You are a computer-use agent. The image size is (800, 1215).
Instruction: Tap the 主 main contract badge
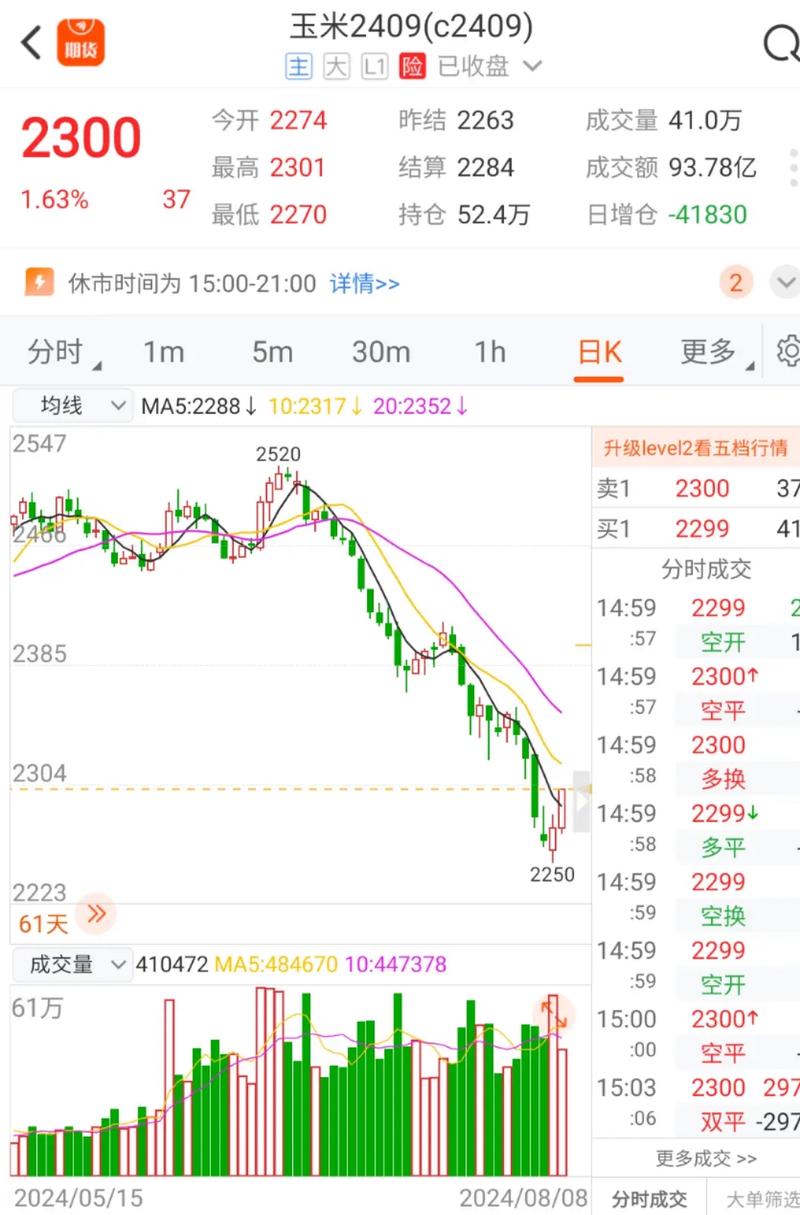298,66
